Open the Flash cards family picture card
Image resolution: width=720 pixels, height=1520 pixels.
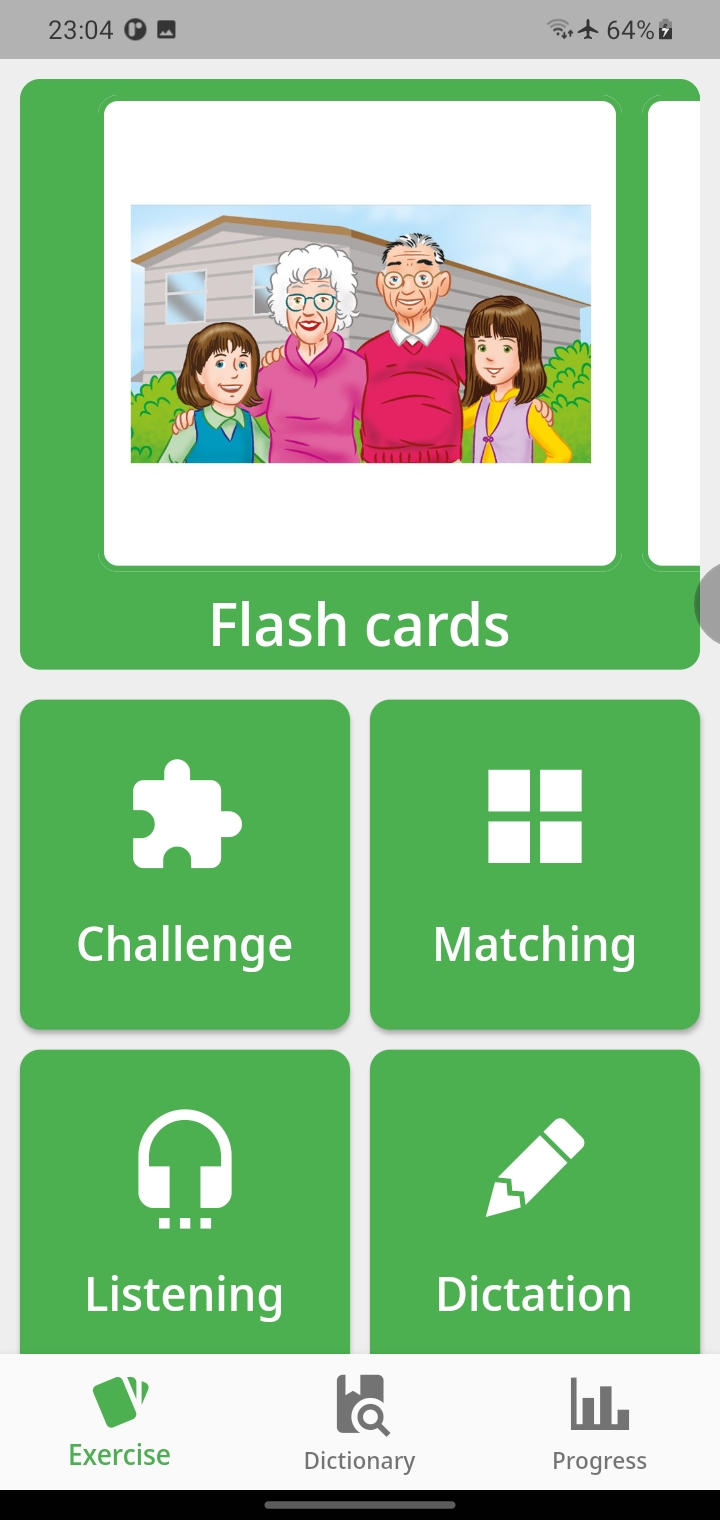tap(360, 334)
